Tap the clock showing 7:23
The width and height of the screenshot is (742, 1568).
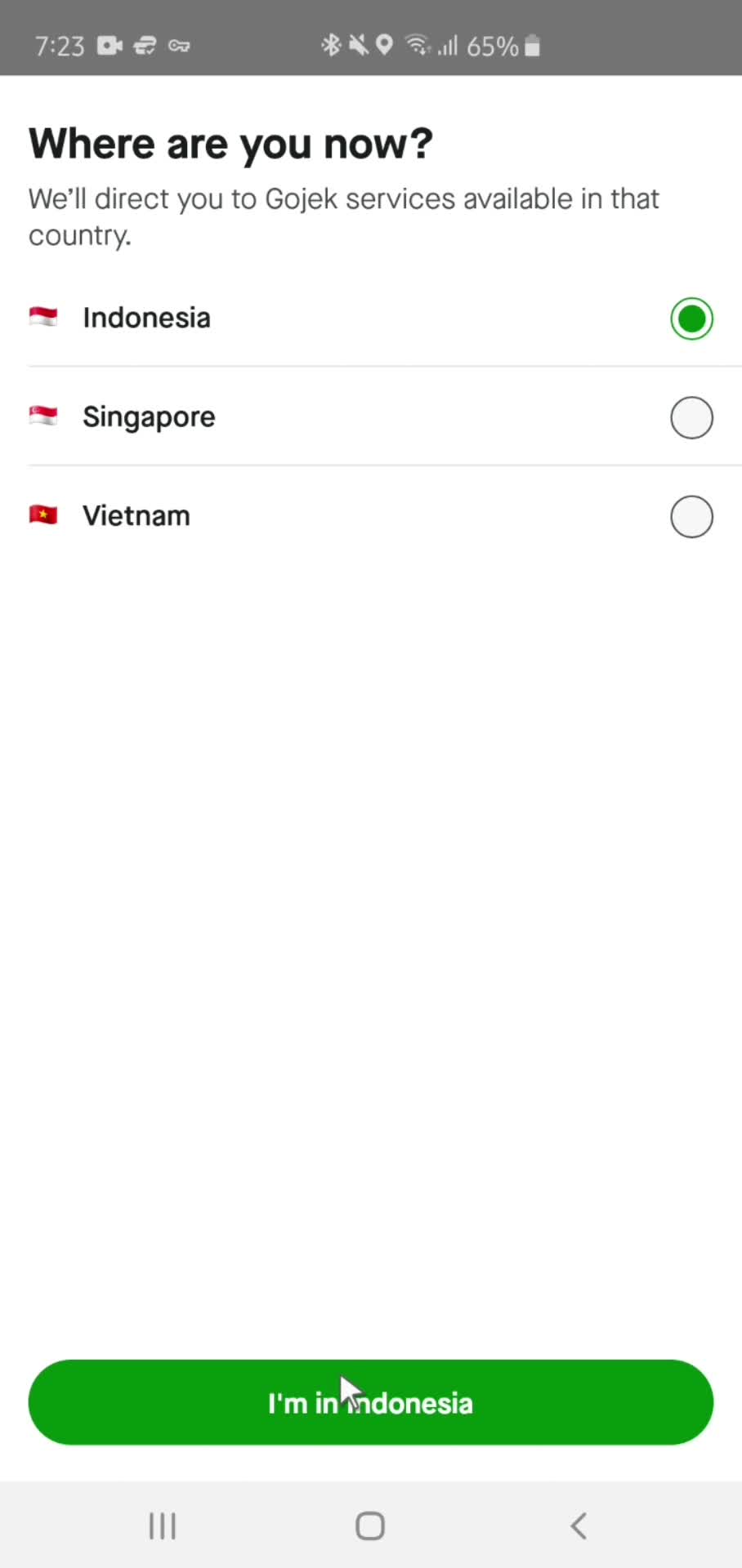click(59, 46)
